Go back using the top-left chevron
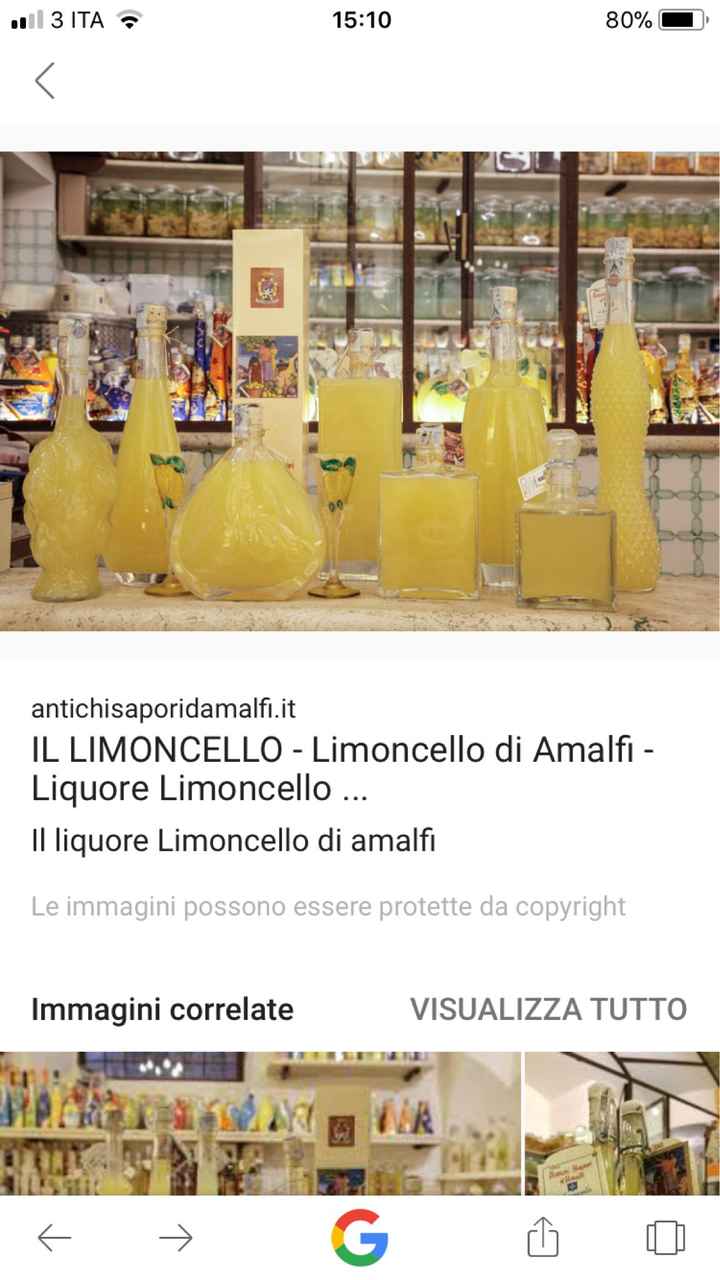The width and height of the screenshot is (720, 1280). pyautogui.click(x=45, y=80)
